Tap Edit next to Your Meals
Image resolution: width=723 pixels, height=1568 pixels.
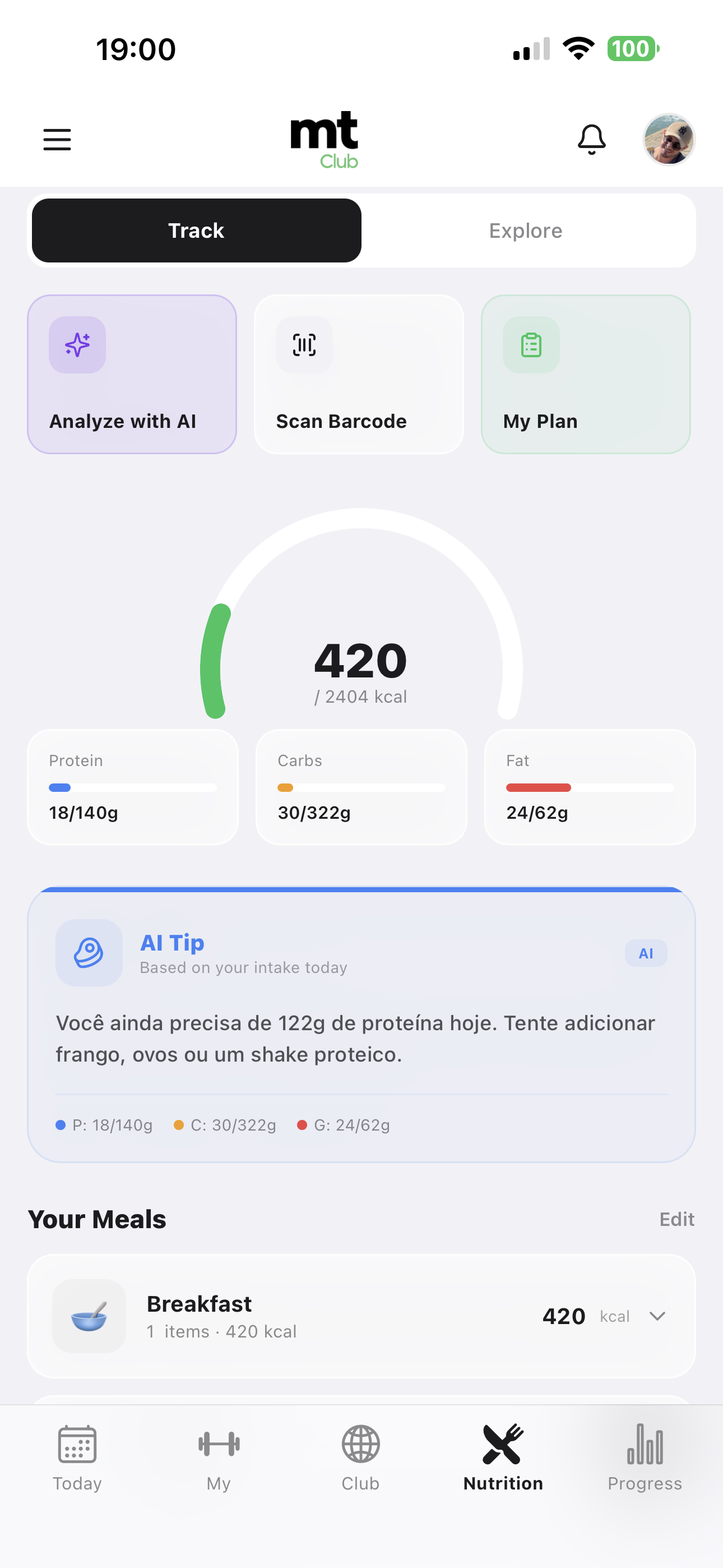(676, 1219)
